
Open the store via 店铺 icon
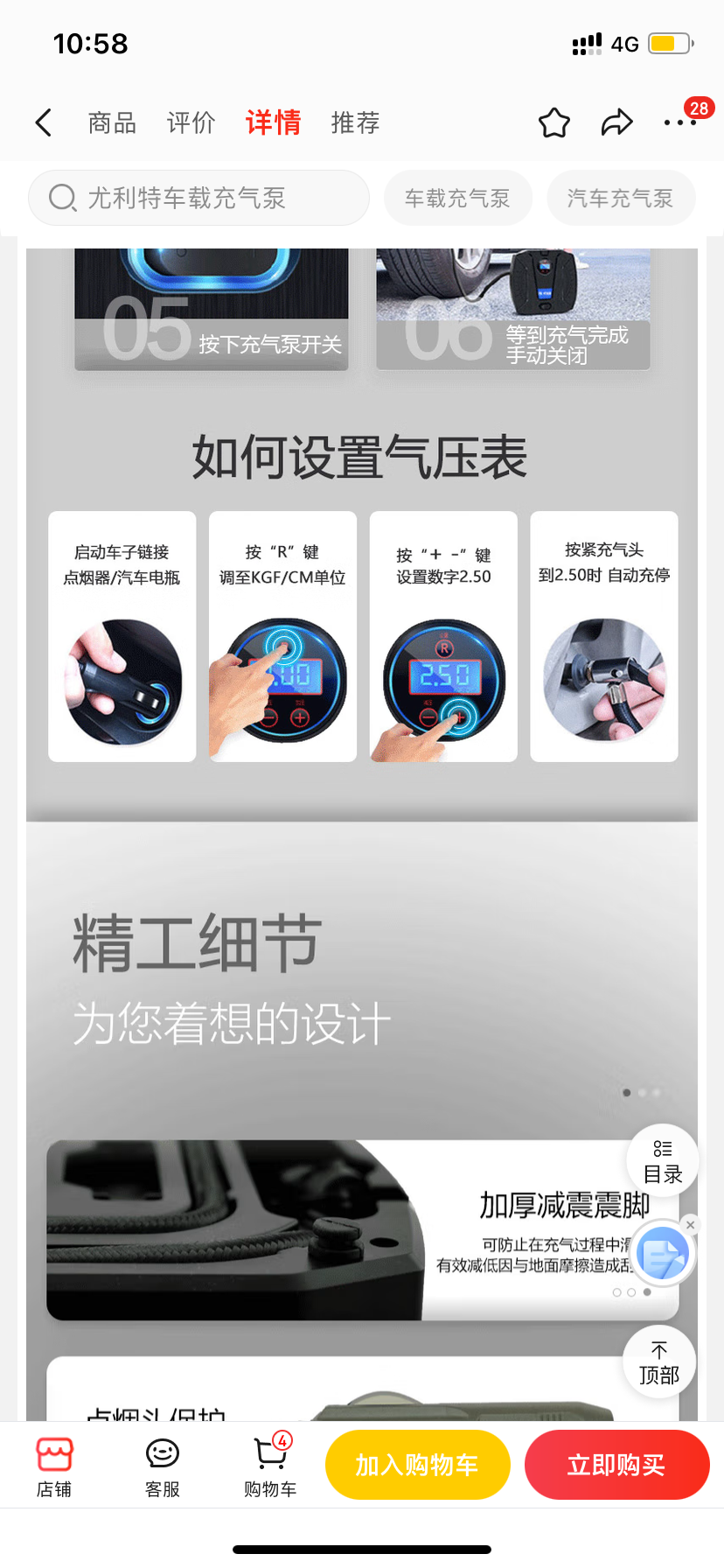52,1464
